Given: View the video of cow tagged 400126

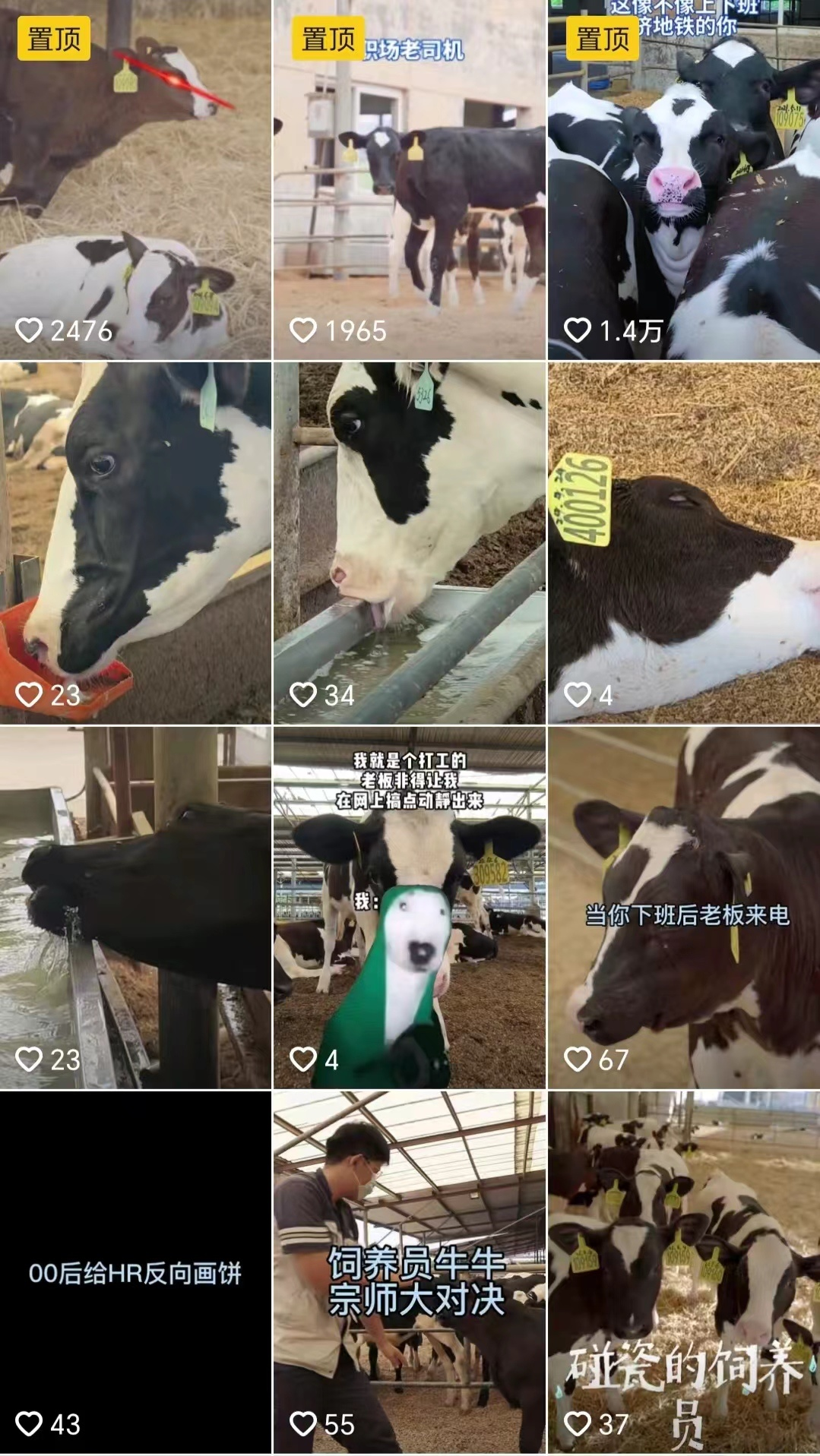Looking at the screenshot, I should 683,542.
